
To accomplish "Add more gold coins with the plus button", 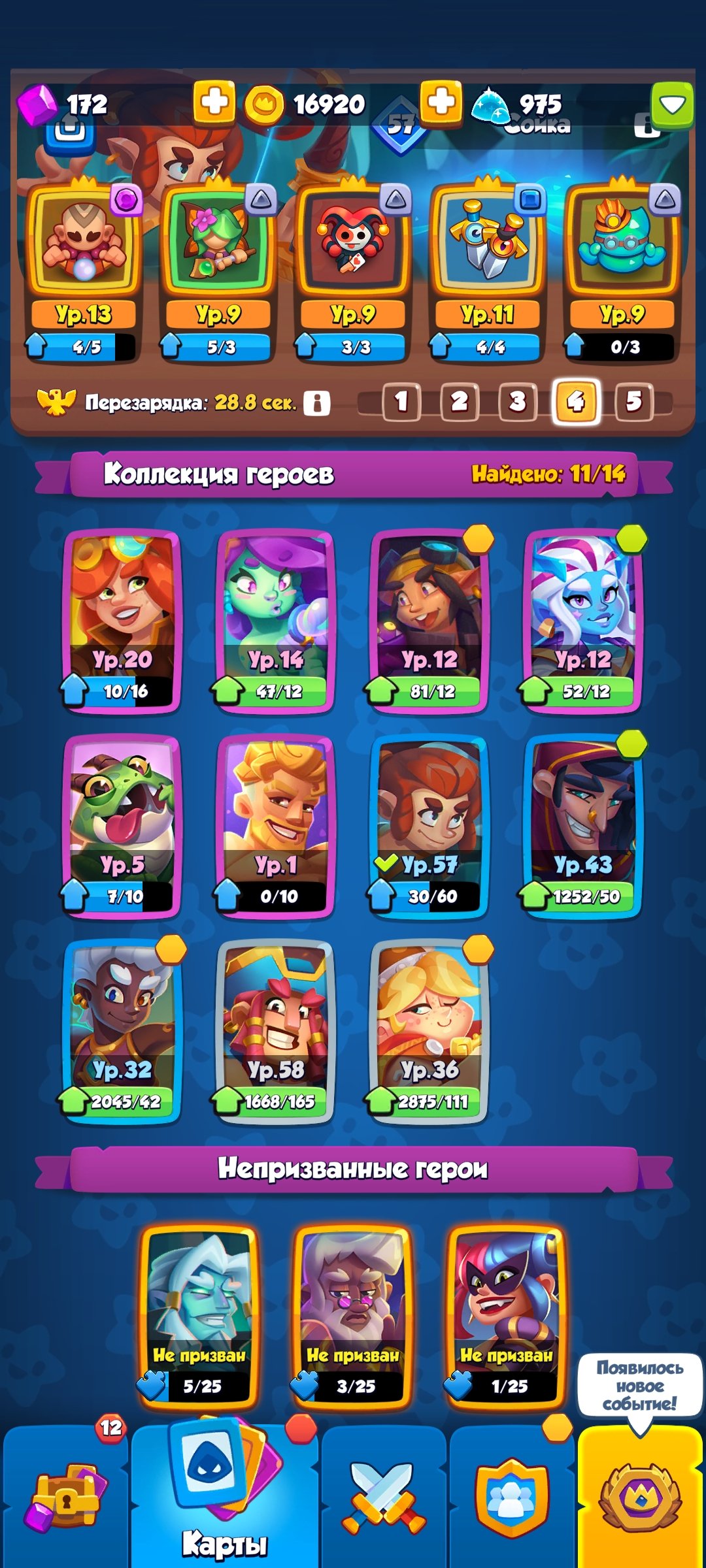I will click(x=441, y=103).
